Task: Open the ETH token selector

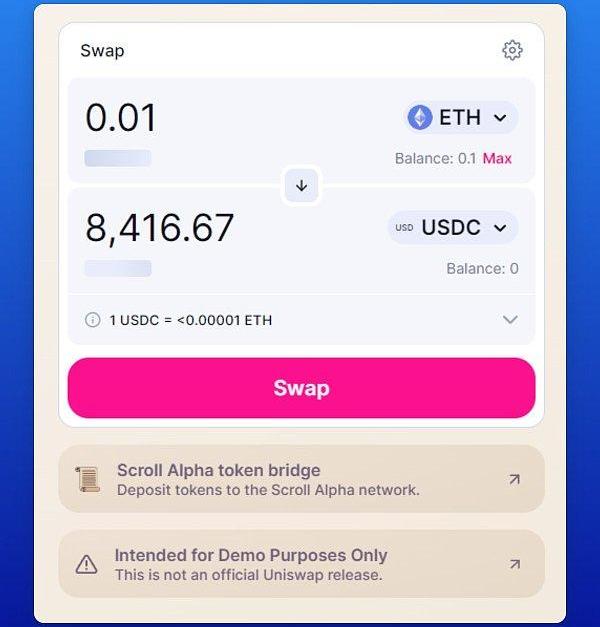Action: pyautogui.click(x=461, y=117)
